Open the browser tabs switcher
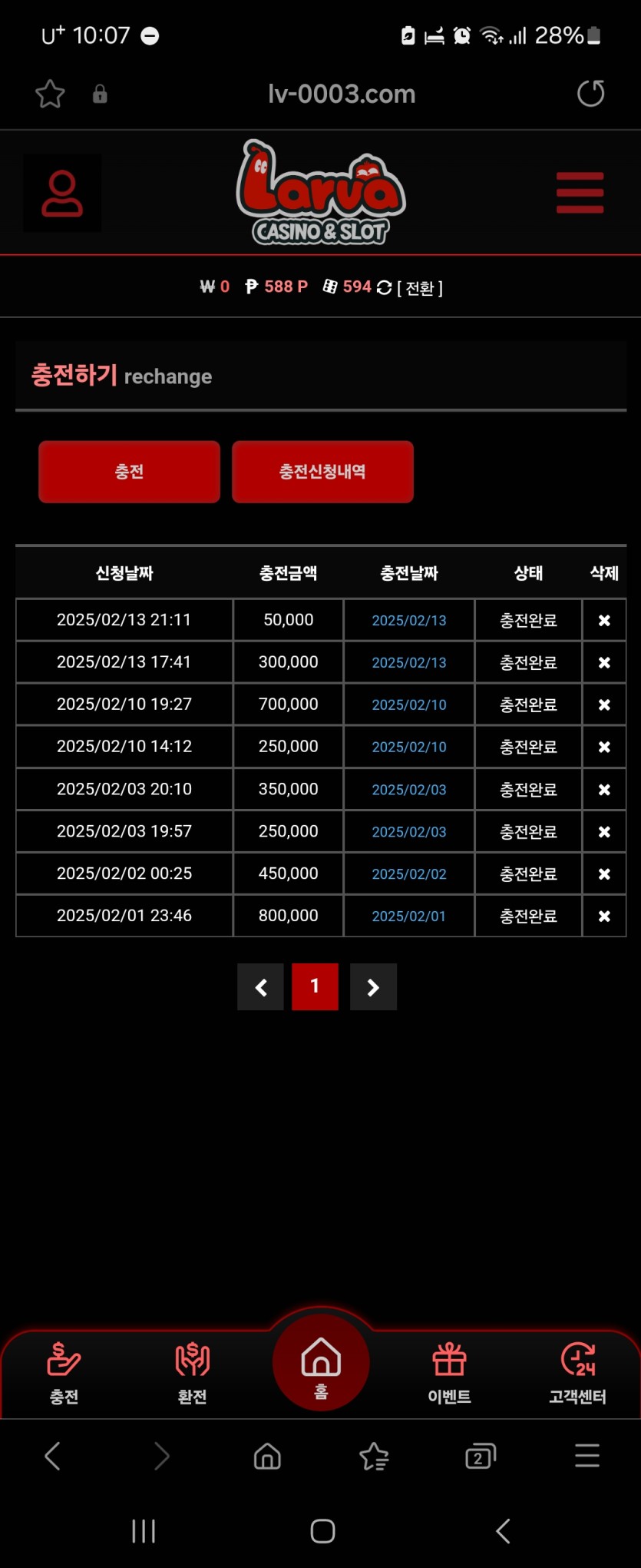Screen dimensions: 641x1568 [481, 1456]
